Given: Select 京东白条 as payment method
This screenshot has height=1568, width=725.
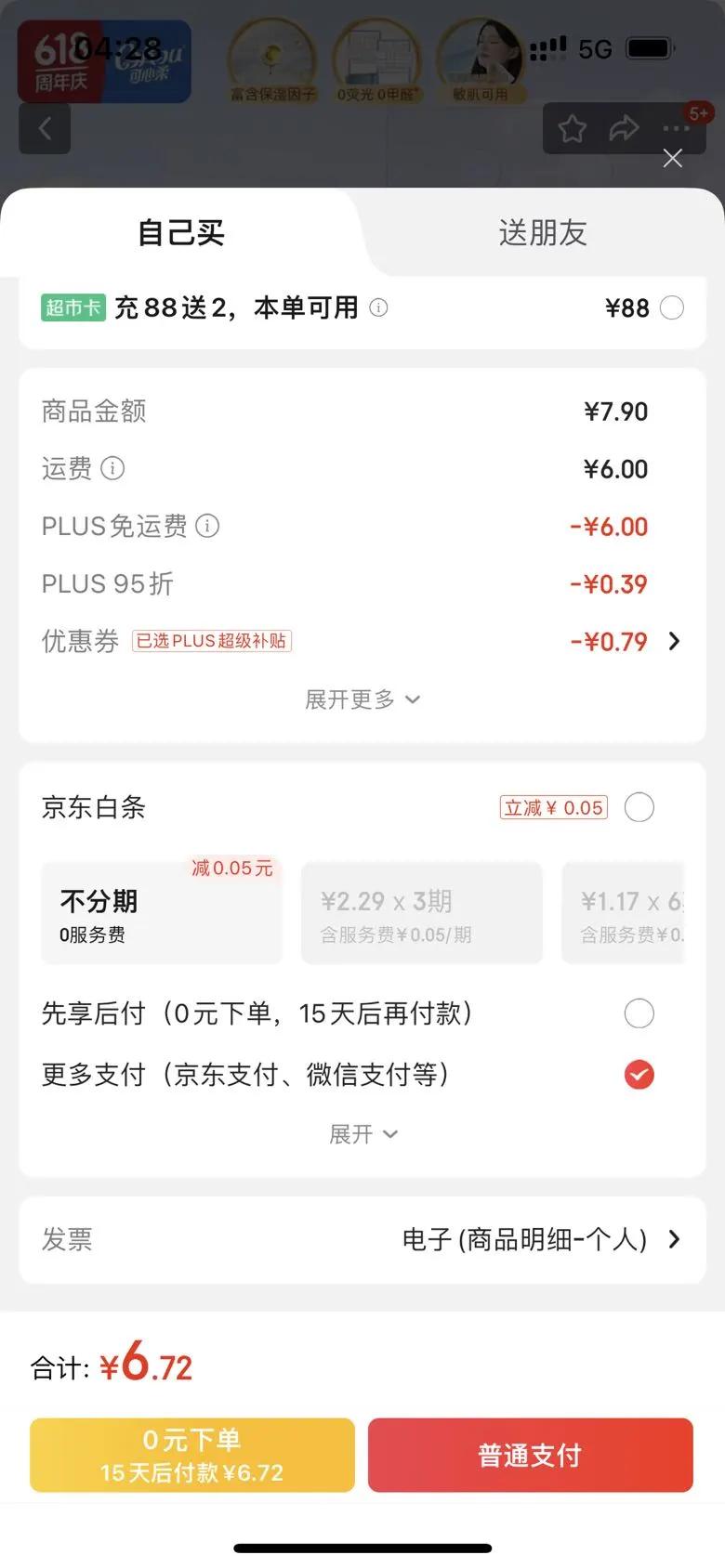Looking at the screenshot, I should [x=639, y=807].
